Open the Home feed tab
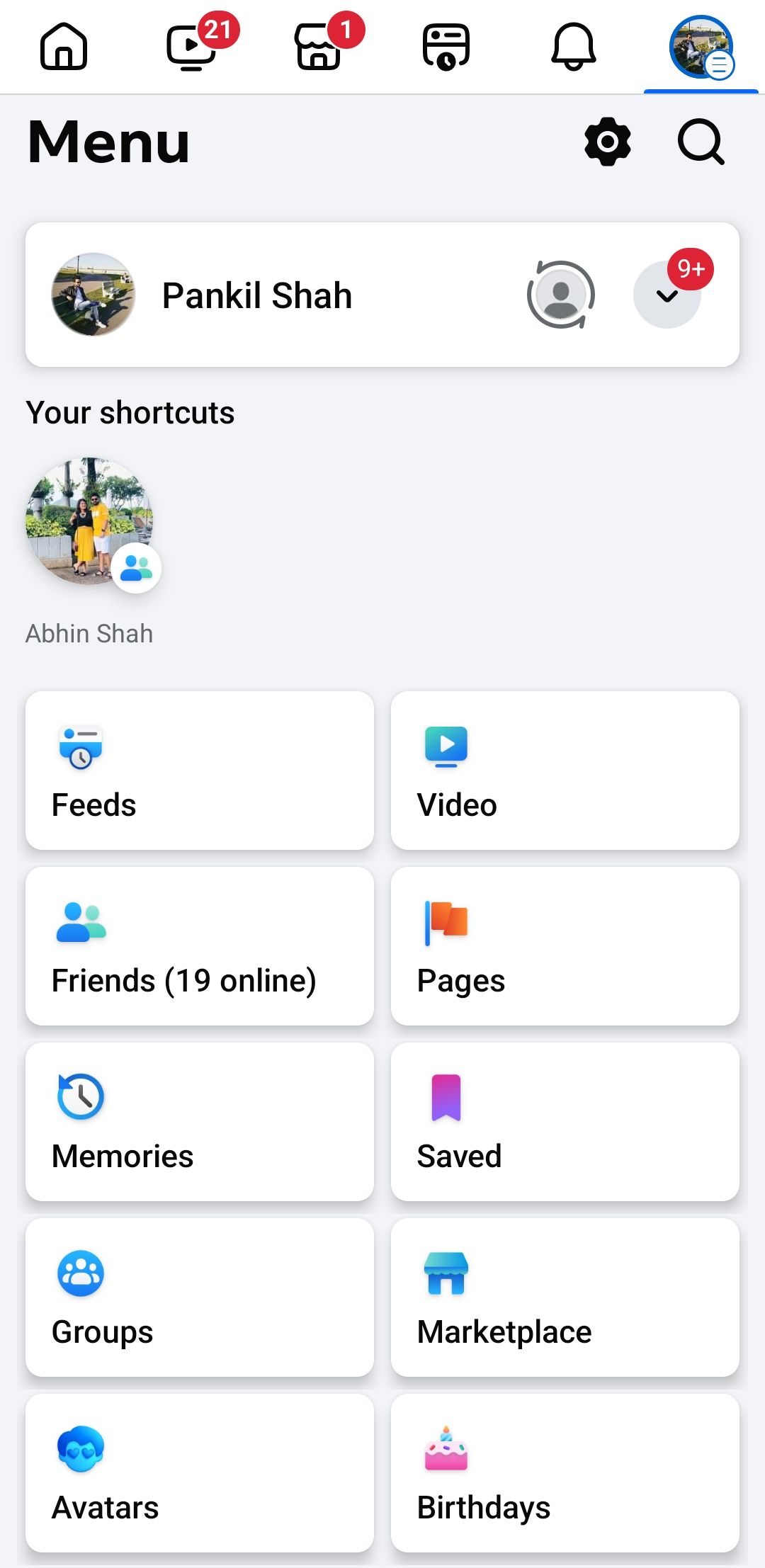Viewport: 765px width, 1568px height. [64, 47]
